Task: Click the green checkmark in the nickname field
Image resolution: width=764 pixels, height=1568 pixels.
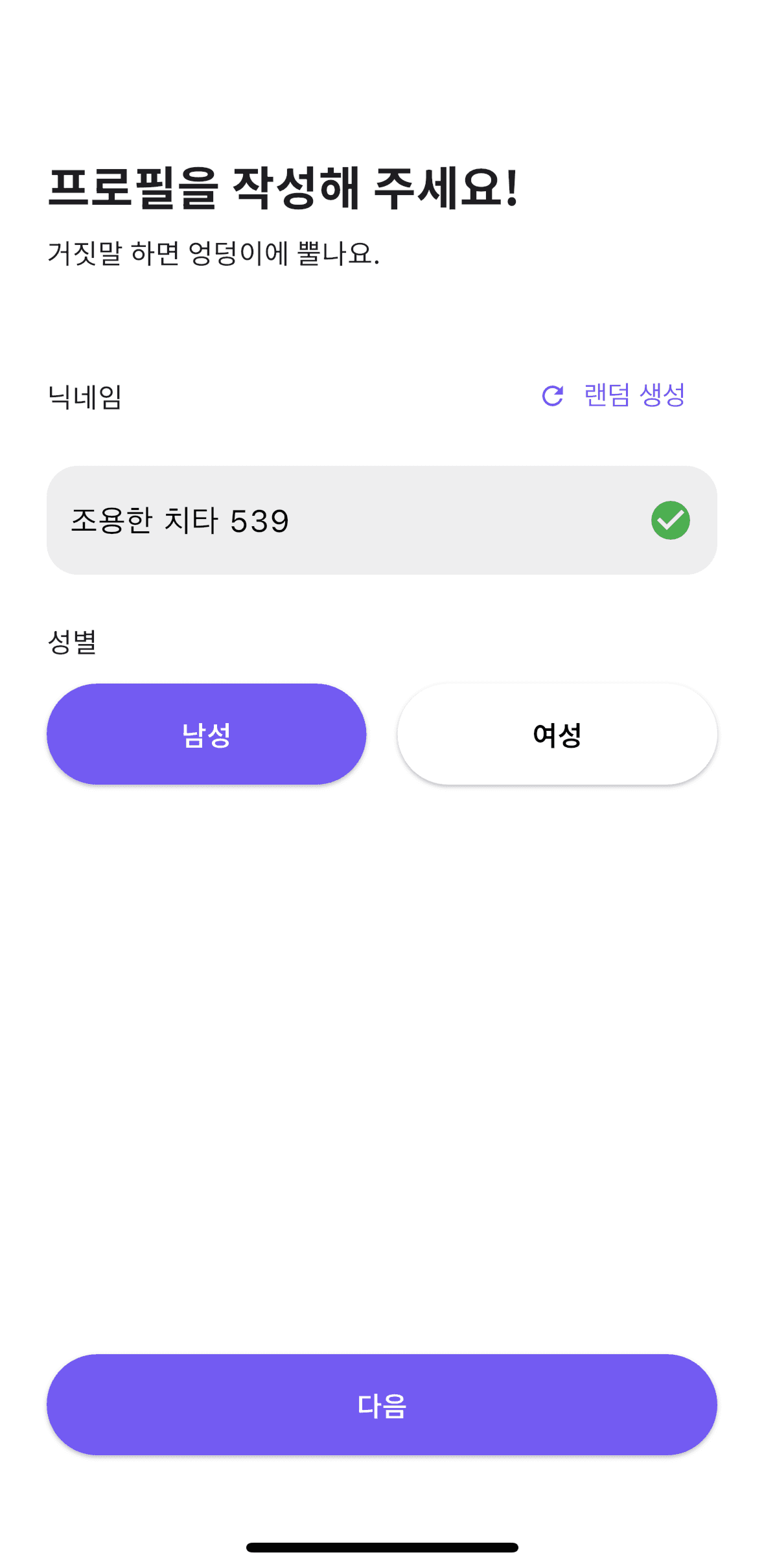Action: pyautogui.click(x=670, y=520)
